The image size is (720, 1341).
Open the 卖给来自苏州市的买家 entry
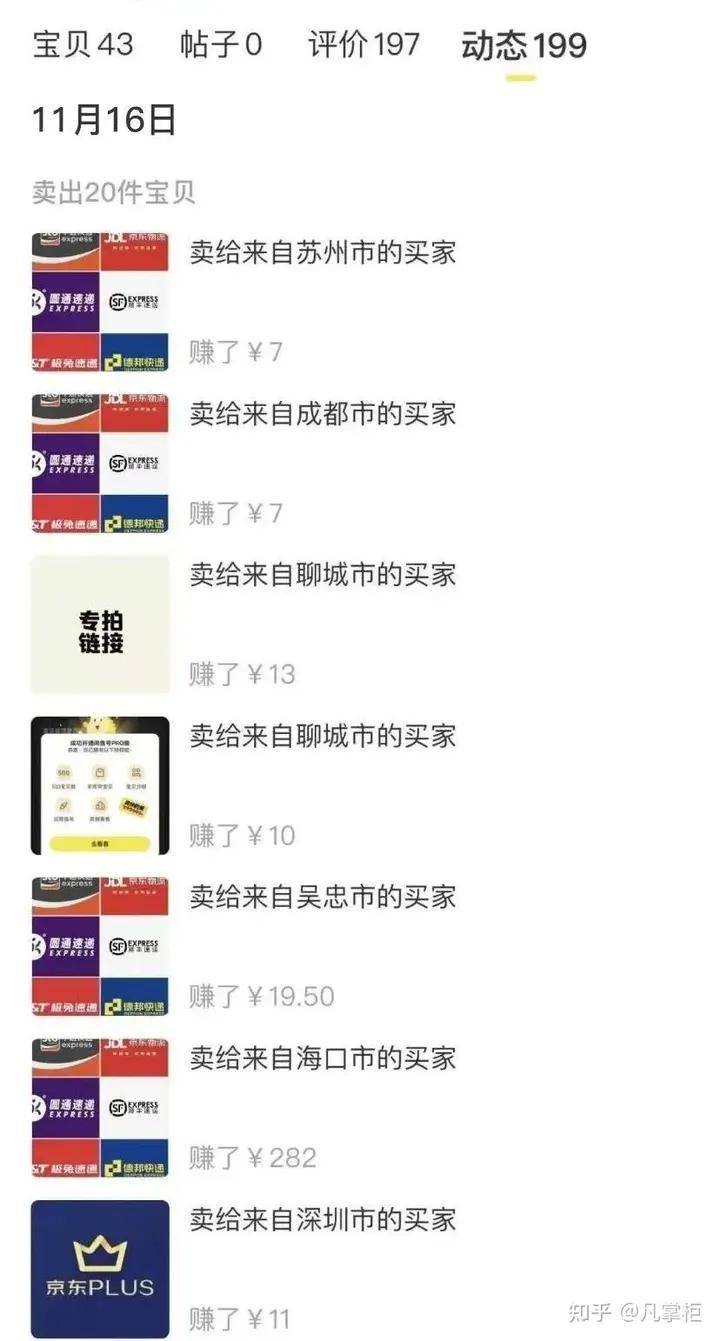pyautogui.click(x=321, y=254)
